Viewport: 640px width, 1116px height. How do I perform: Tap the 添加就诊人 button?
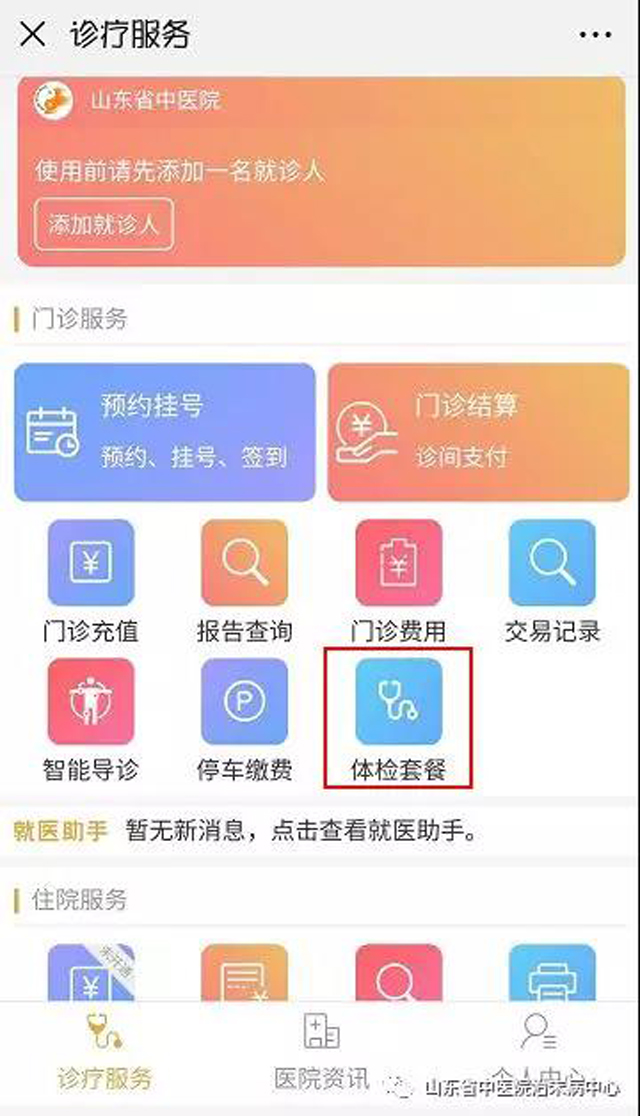point(104,224)
